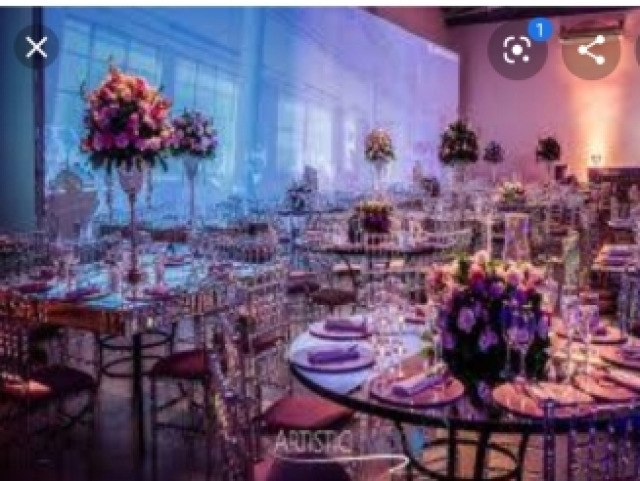Search this image with Lens
This screenshot has width=640, height=481.
[x=517, y=50]
